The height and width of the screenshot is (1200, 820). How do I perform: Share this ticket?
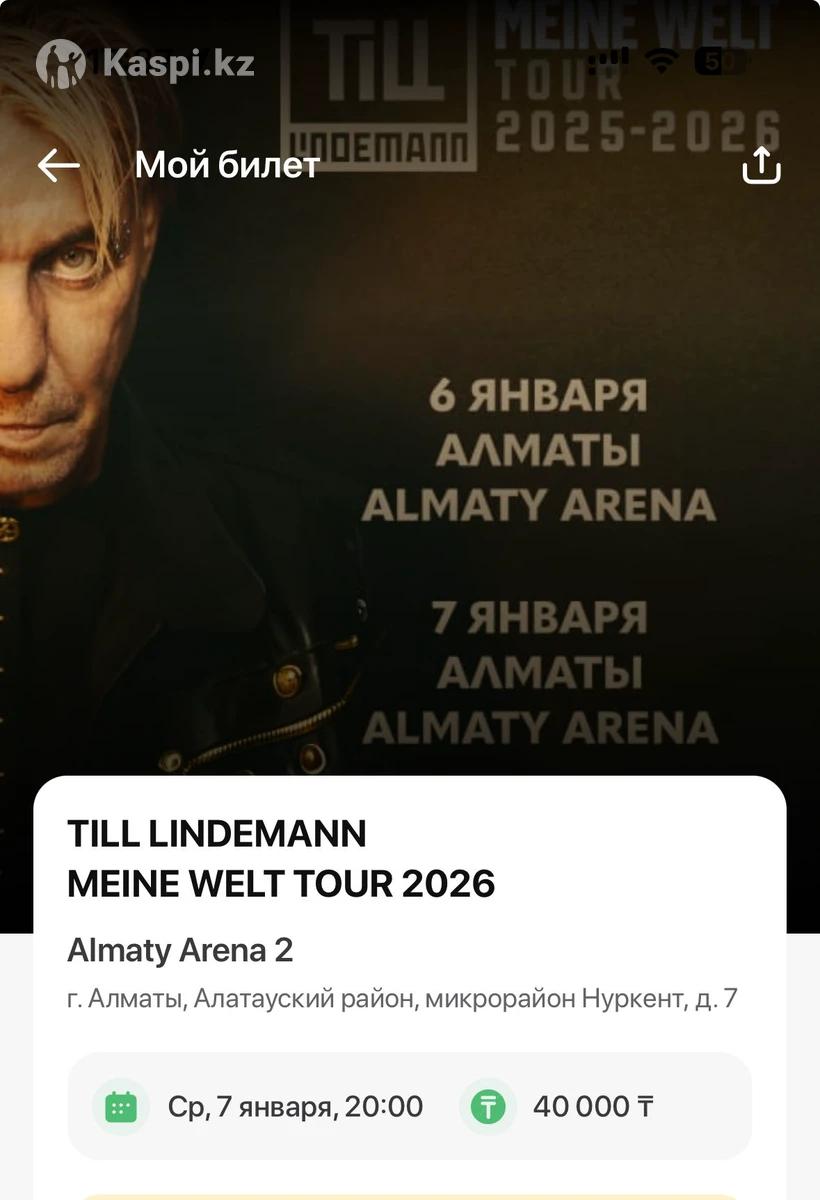click(x=760, y=166)
